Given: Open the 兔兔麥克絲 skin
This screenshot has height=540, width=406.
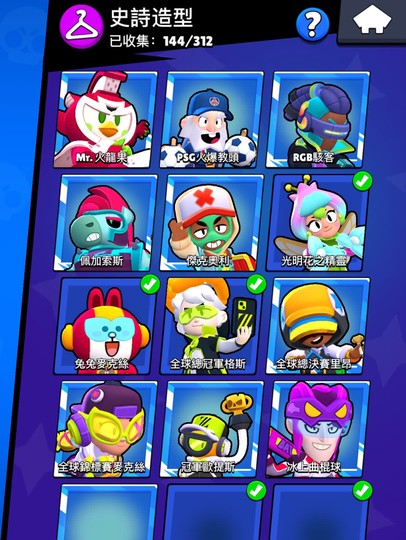Looking at the screenshot, I should pos(106,326).
